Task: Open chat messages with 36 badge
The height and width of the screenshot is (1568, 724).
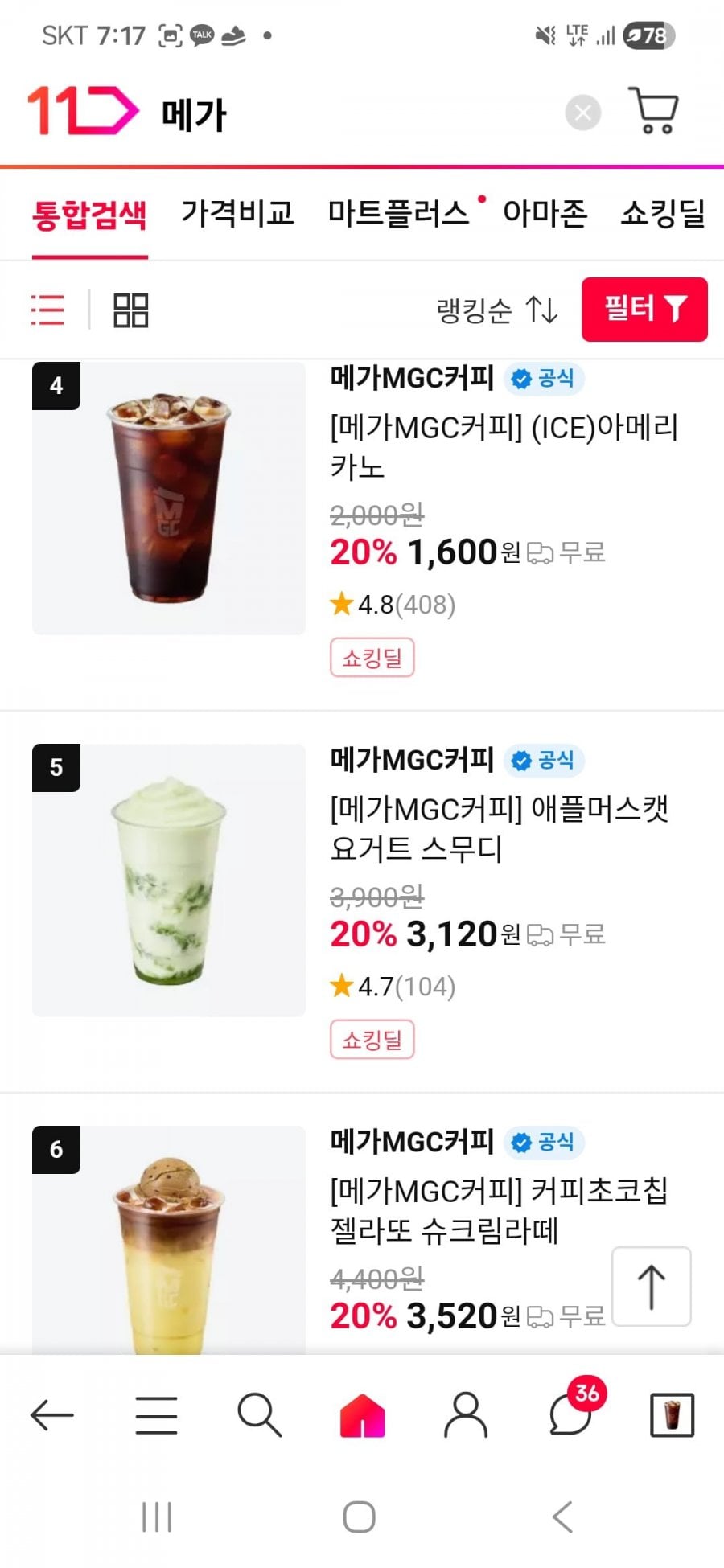Action: click(x=571, y=1415)
